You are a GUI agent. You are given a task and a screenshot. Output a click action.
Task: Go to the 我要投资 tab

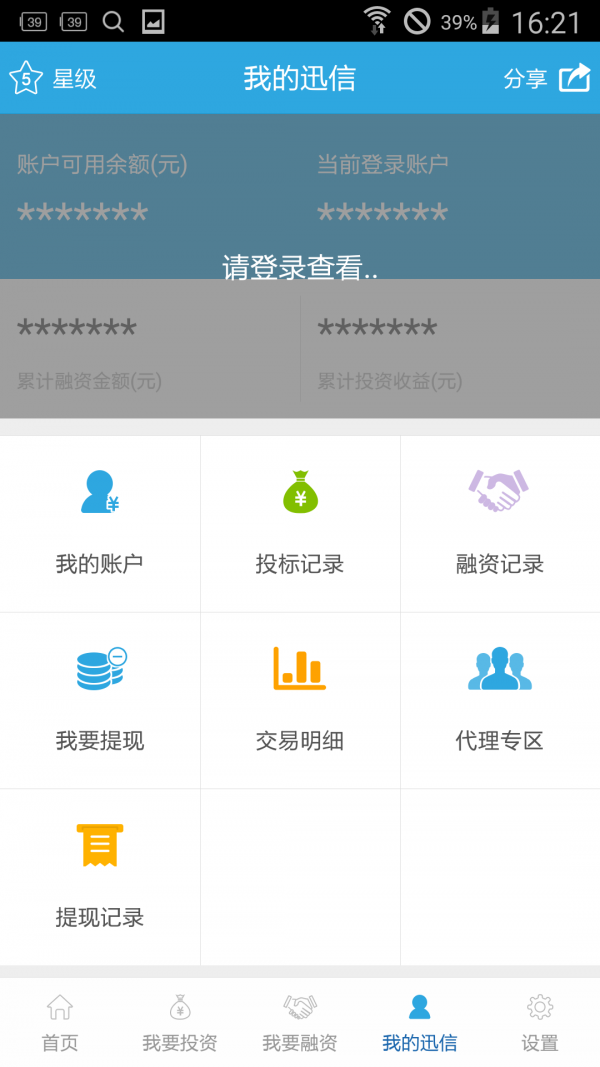point(180,1022)
